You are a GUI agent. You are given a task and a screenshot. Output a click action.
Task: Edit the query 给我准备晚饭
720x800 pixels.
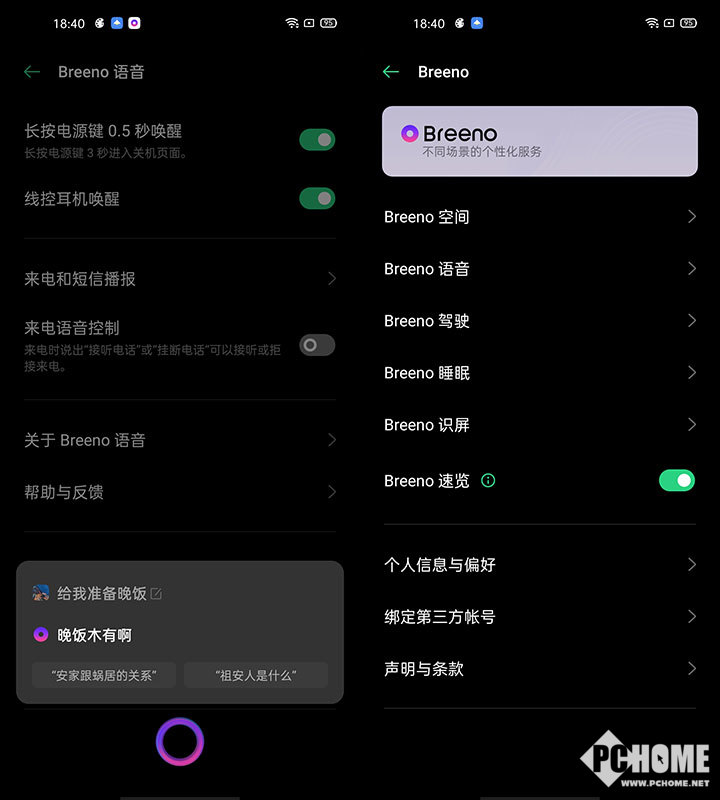click(156, 594)
